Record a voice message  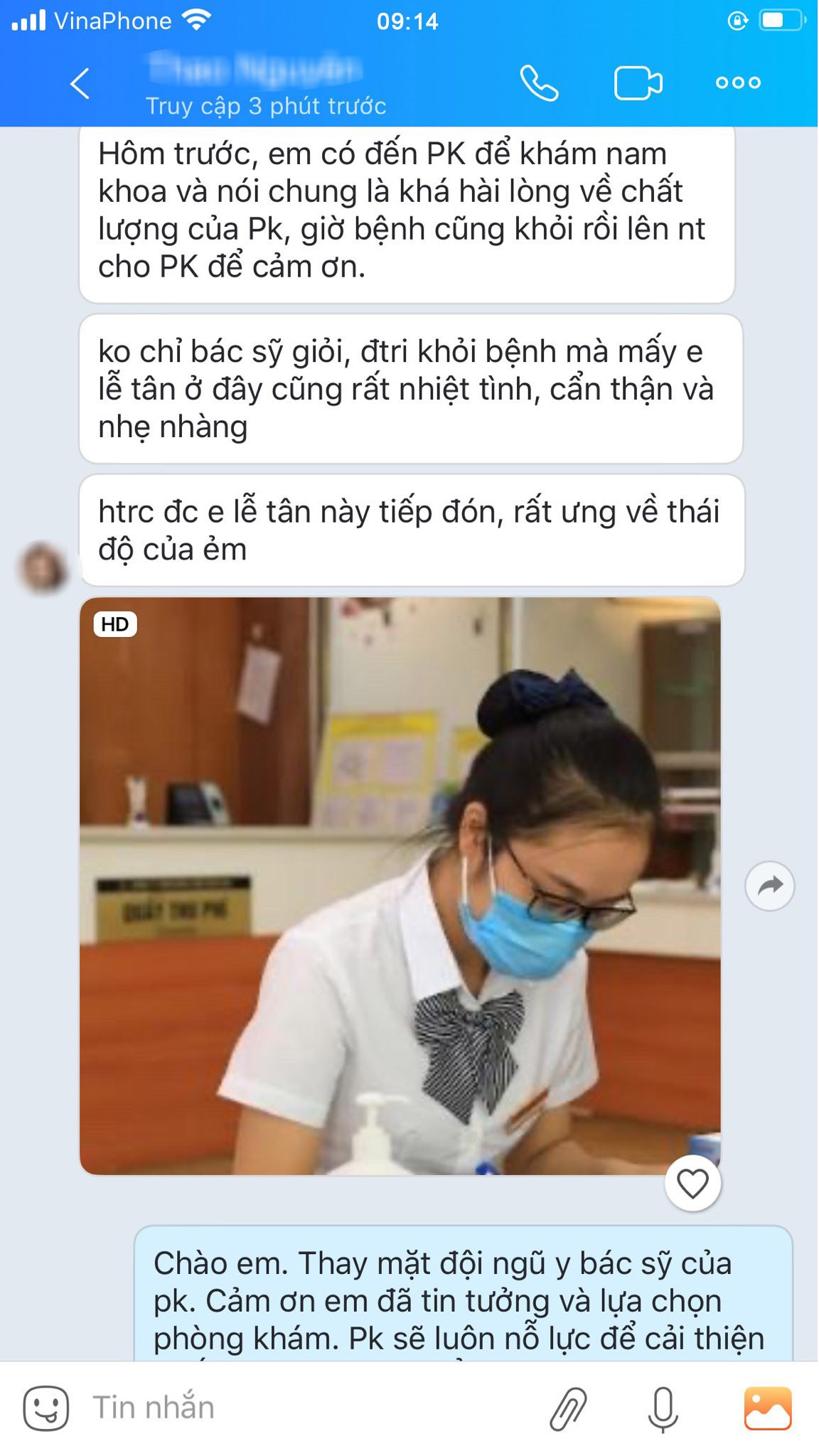(x=663, y=1408)
